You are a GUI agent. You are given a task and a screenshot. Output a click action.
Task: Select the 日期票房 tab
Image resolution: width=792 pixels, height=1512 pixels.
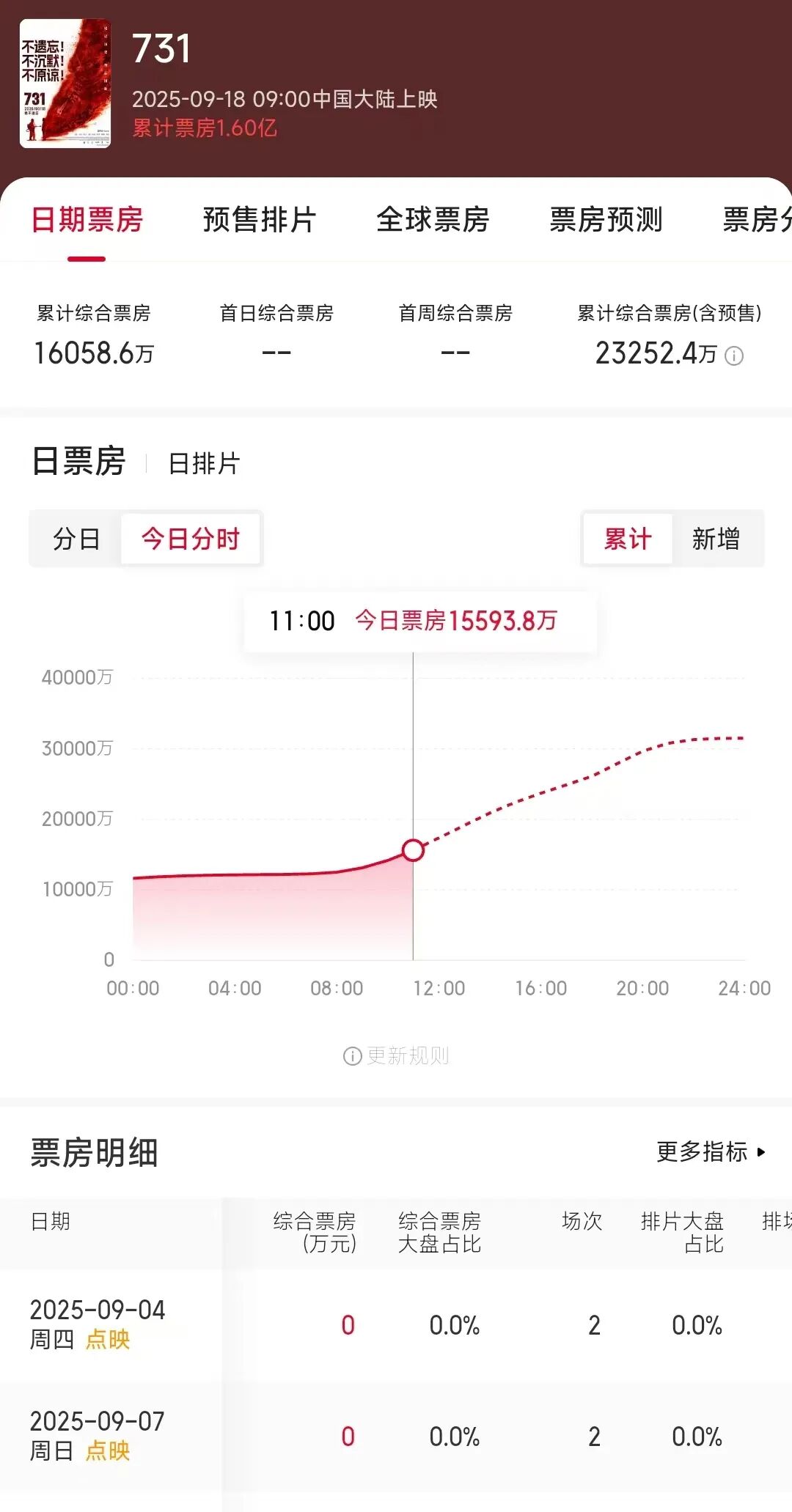[87, 220]
